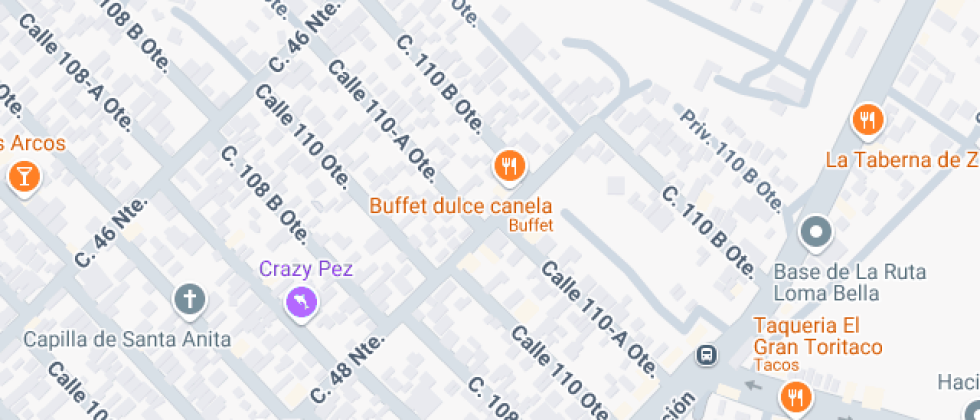
Task: Tap the Arcos bar cocktail marker
Action: click(x=22, y=177)
